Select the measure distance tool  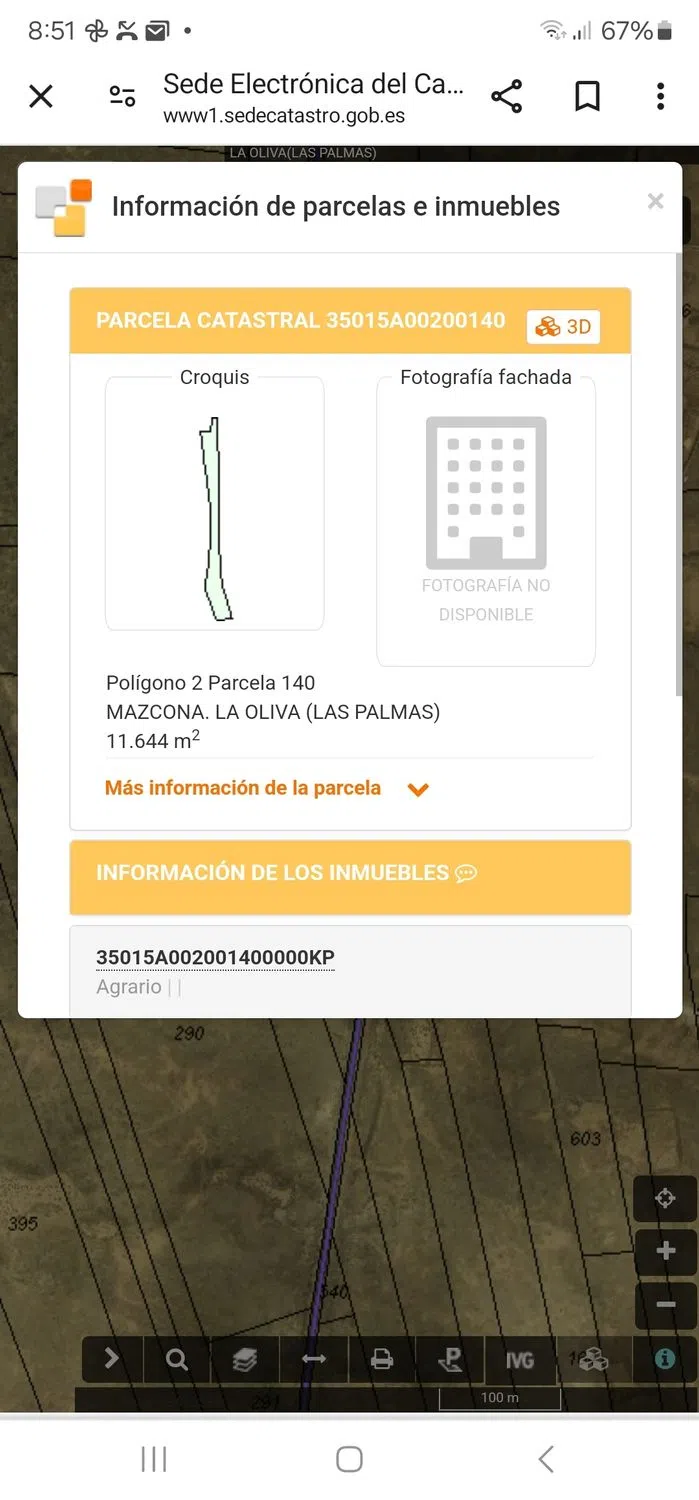[x=314, y=1360]
